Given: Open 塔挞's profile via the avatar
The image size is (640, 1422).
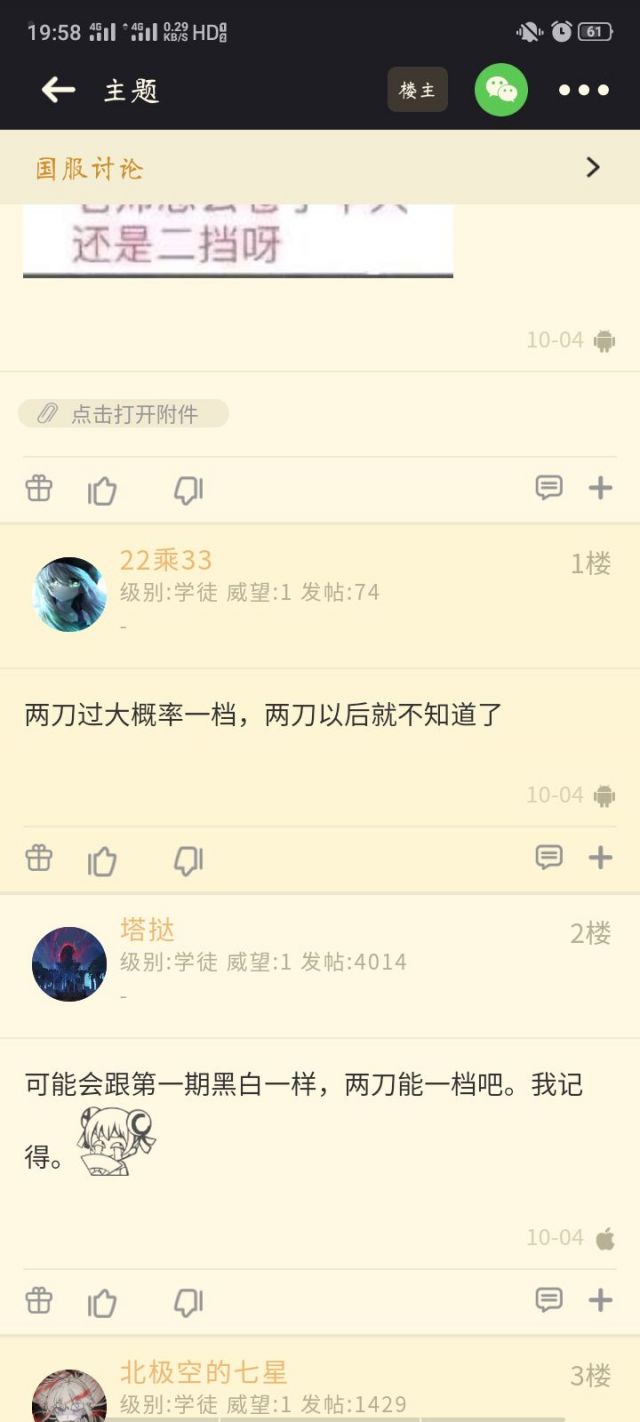Looking at the screenshot, I should coord(69,964).
